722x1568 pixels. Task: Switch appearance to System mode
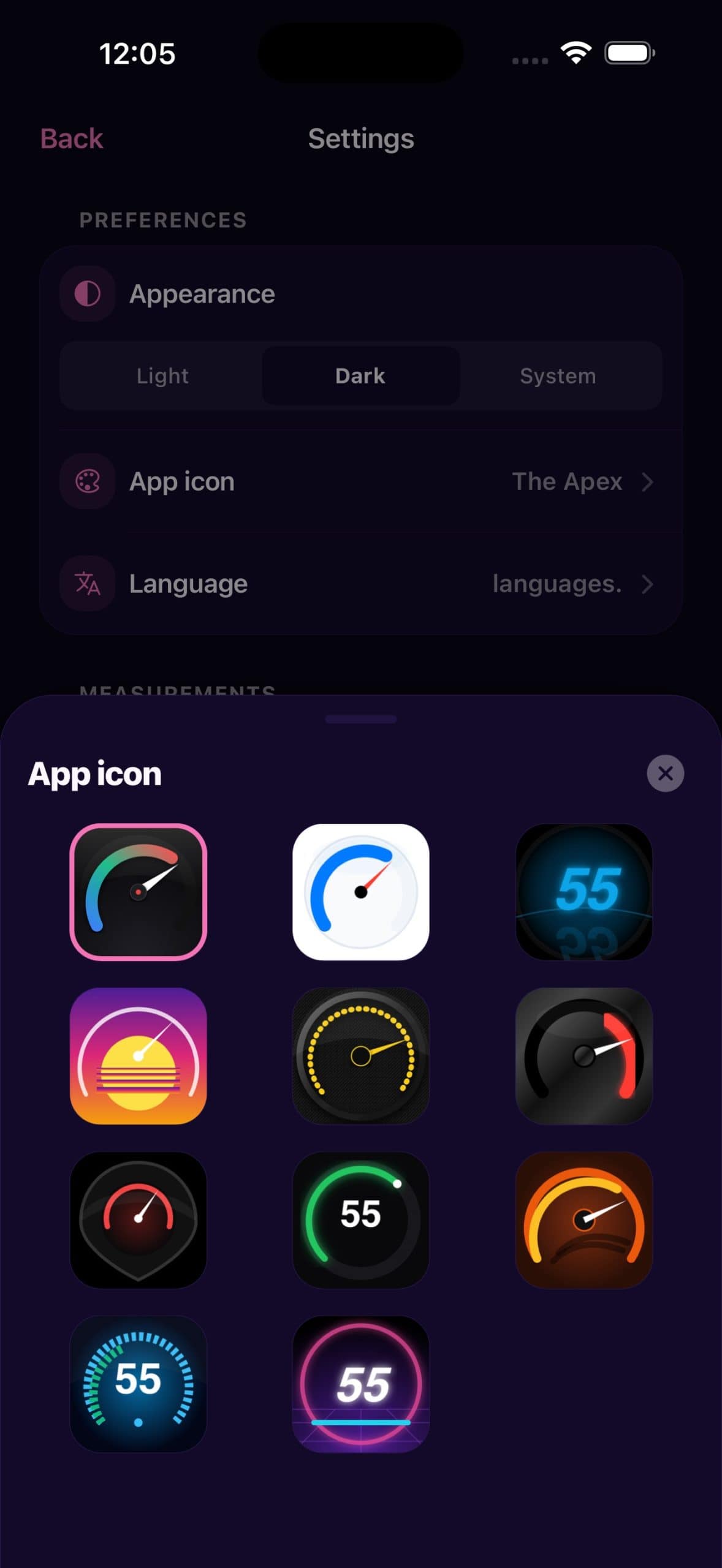(x=557, y=375)
